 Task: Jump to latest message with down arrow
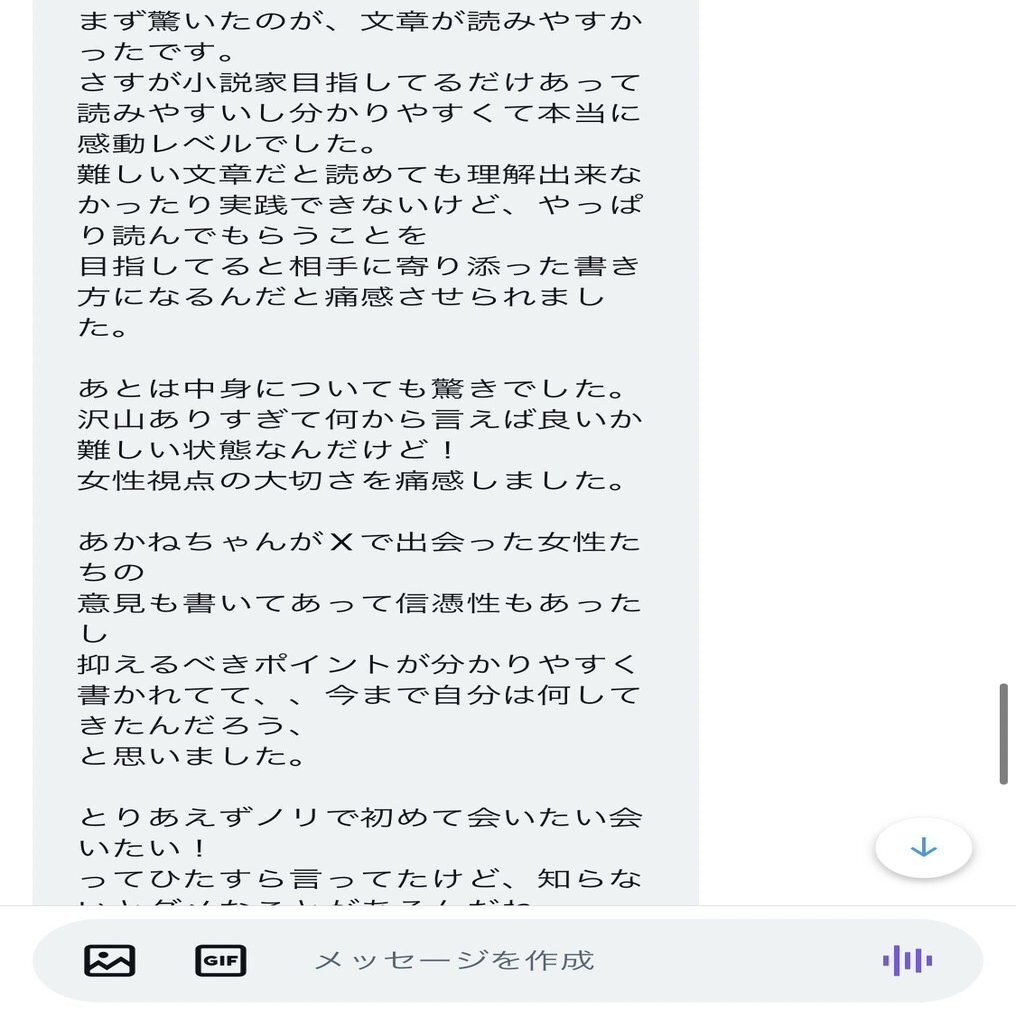coord(923,848)
